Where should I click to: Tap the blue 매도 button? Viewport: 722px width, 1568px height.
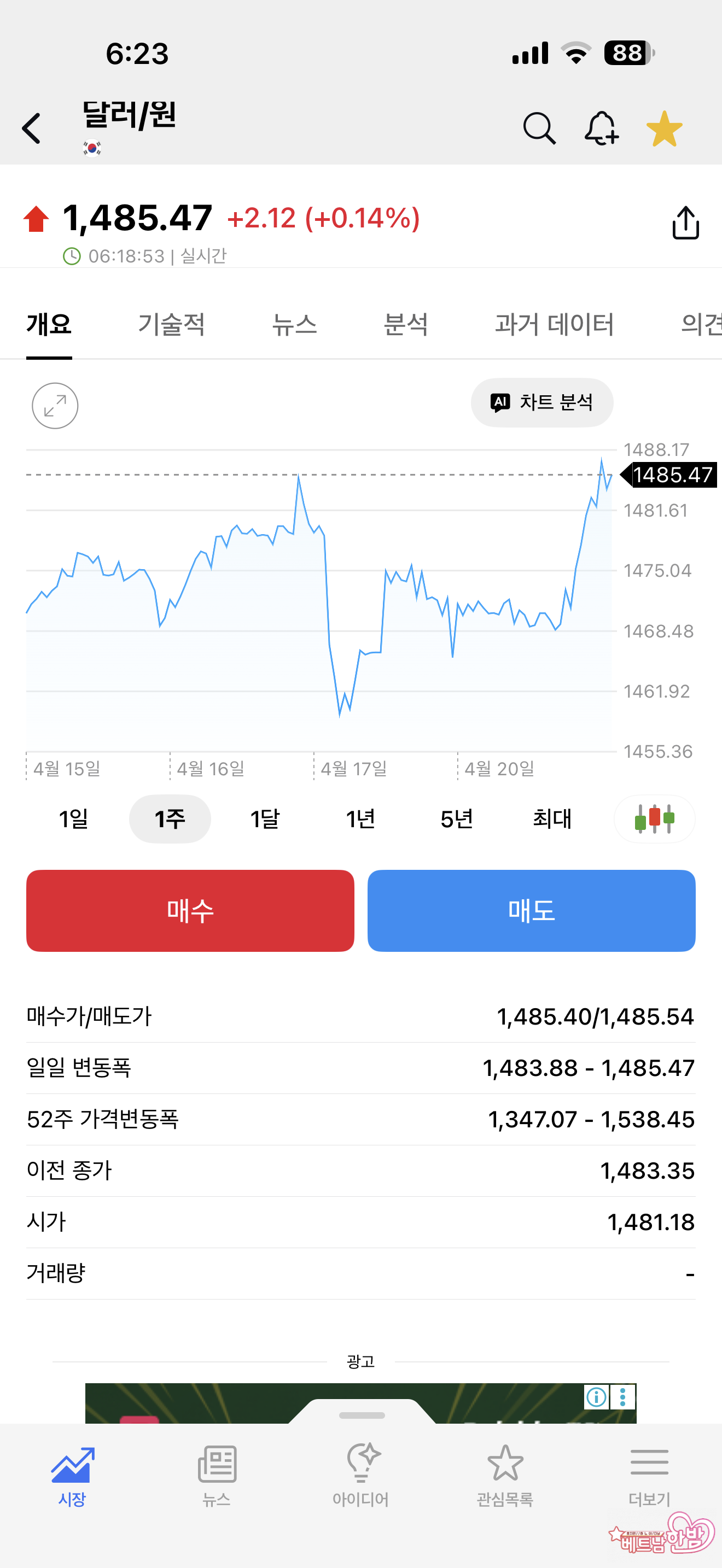point(531,911)
